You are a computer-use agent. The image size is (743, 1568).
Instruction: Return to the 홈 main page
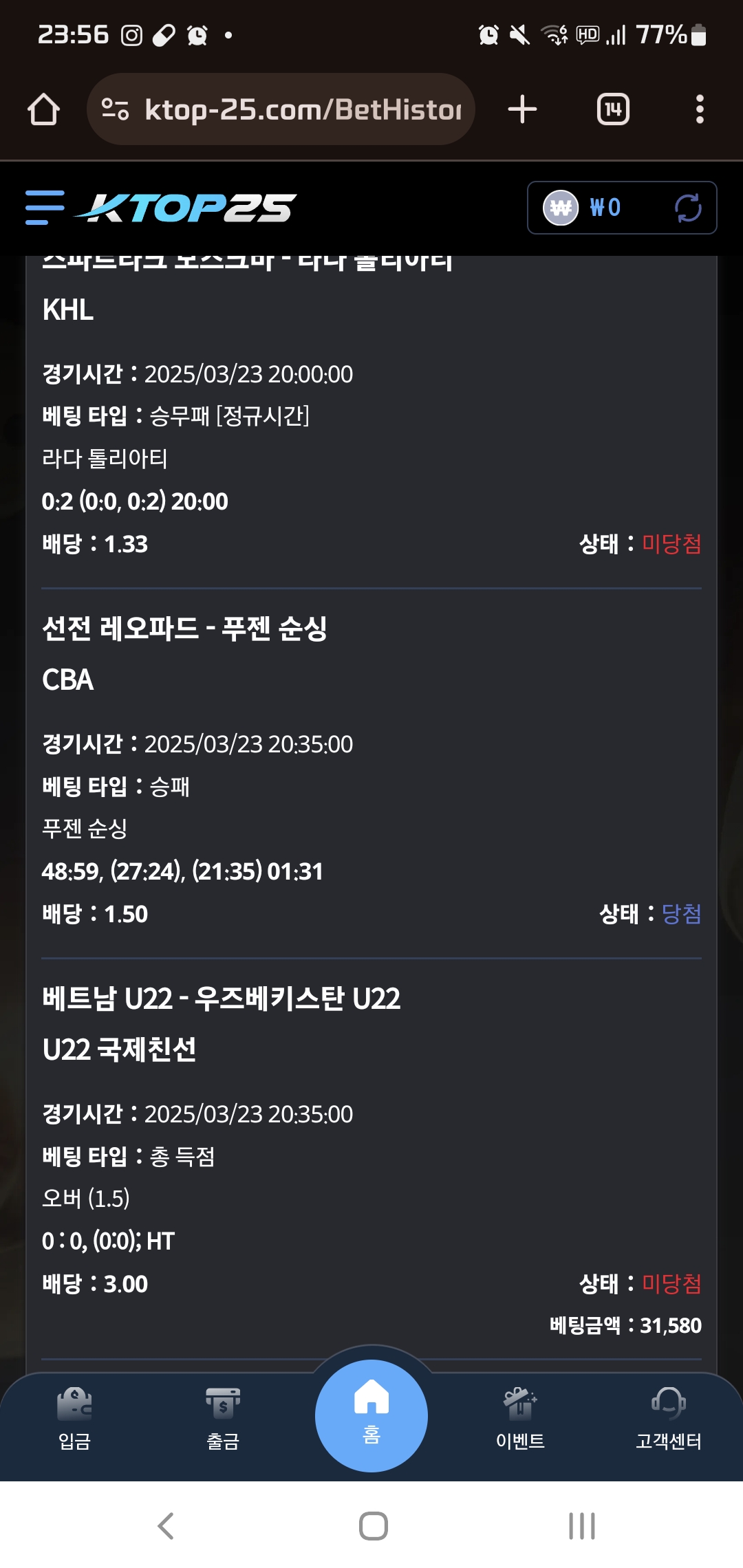pos(371,1415)
